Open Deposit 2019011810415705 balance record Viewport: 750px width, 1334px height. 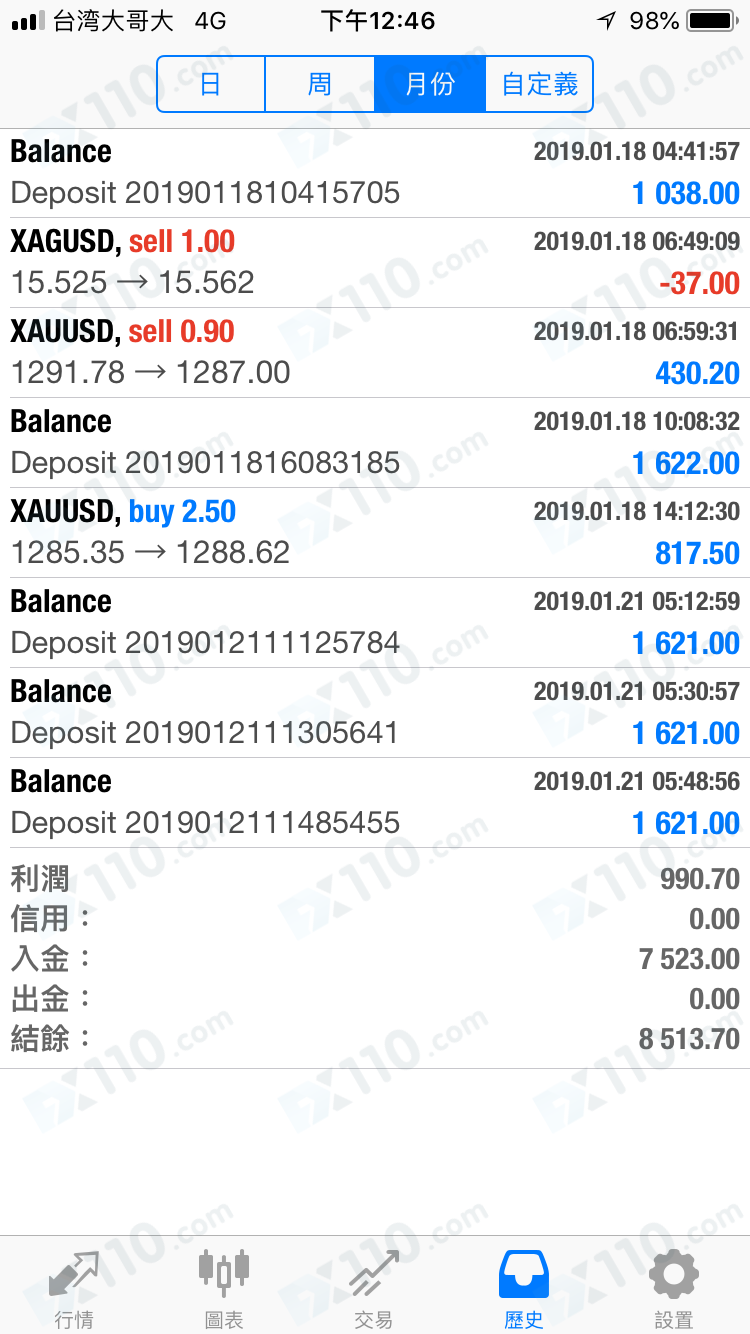click(375, 172)
